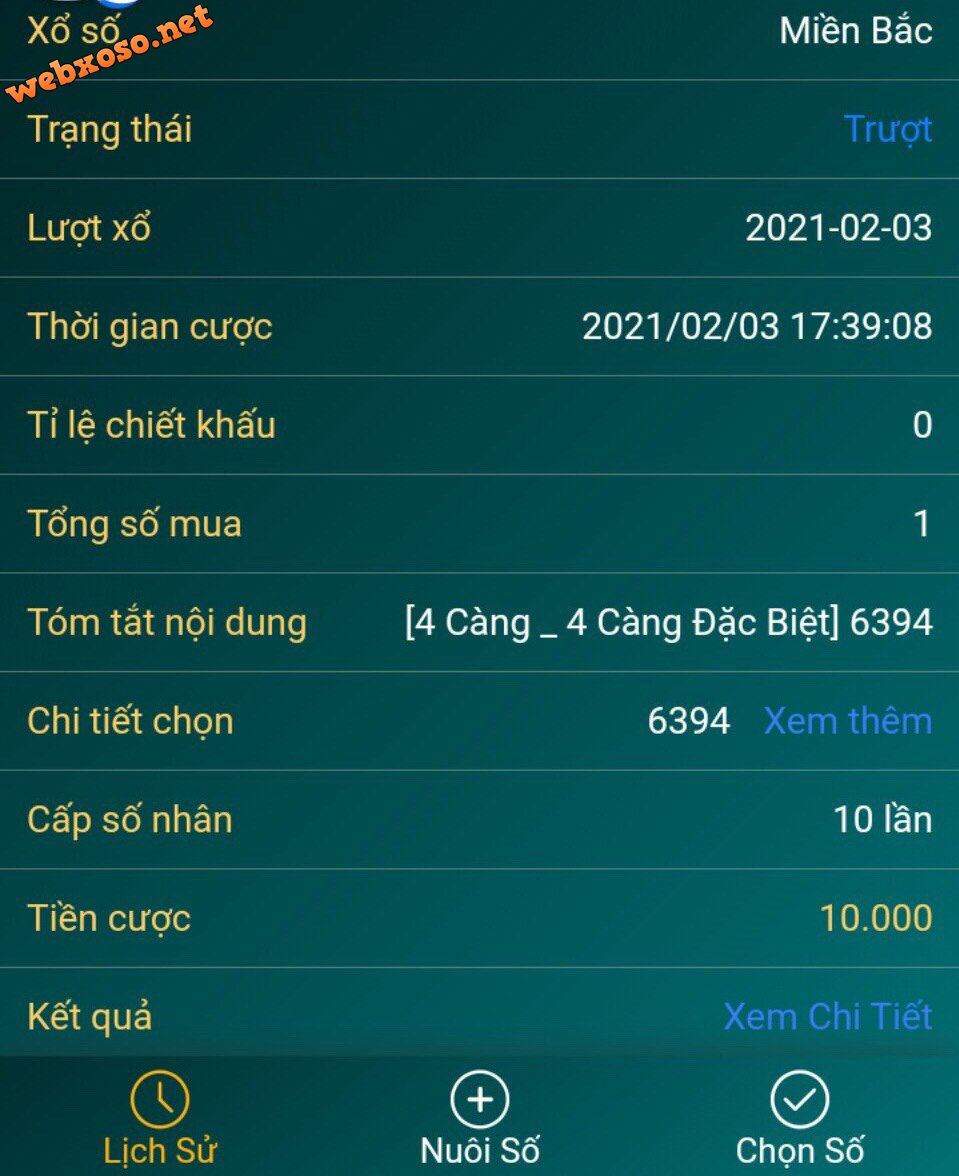959x1176 pixels.
Task: Open Xem Chi Tiết result details
Action: (x=827, y=1017)
